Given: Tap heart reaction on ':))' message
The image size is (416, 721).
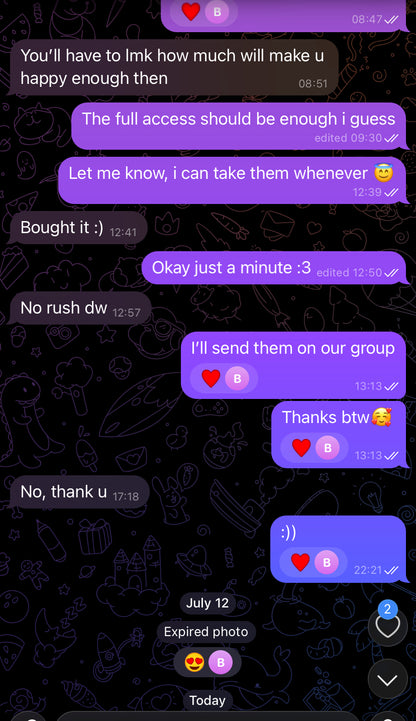Looking at the screenshot, I should (x=313, y=562).
